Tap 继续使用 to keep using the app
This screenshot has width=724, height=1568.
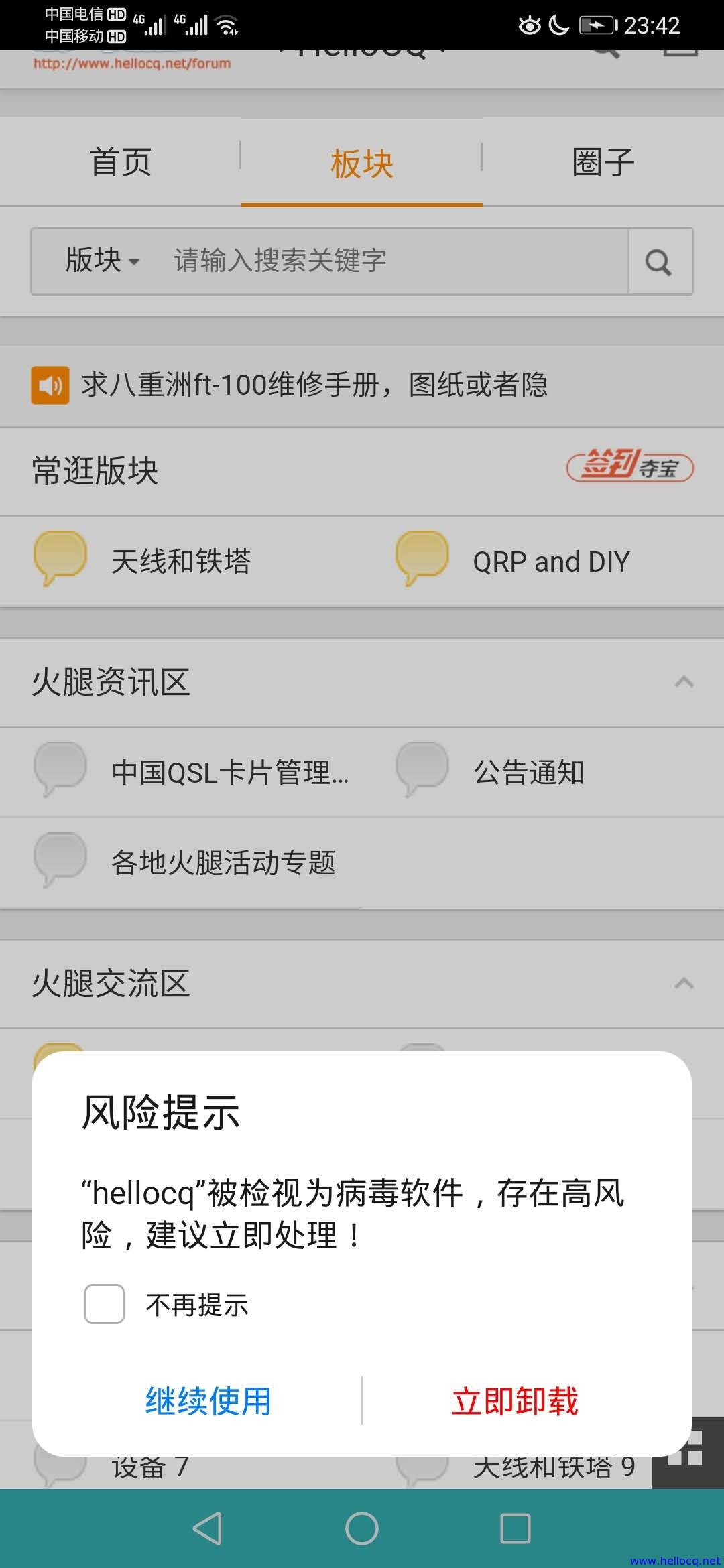[x=208, y=1401]
